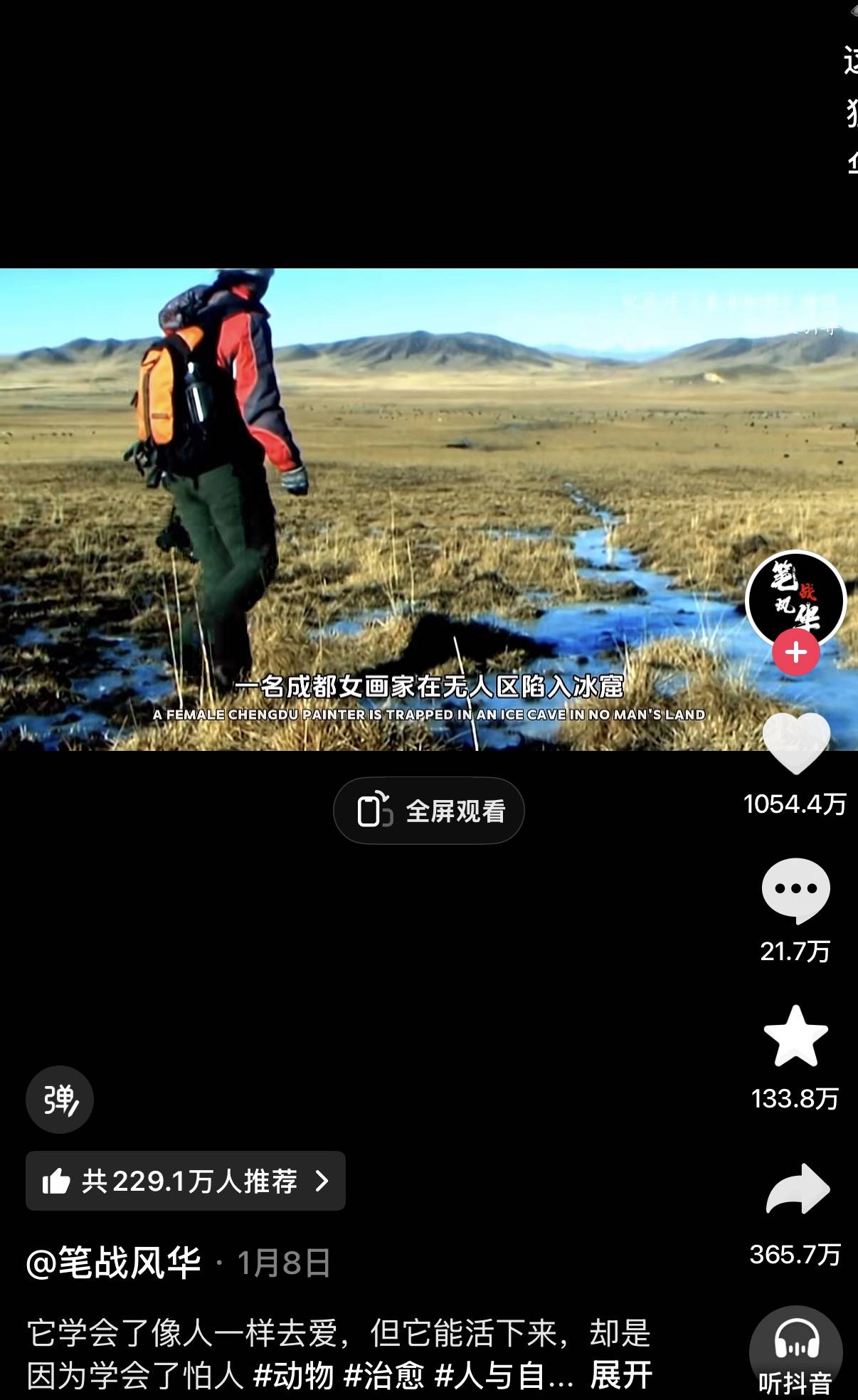Viewport: 858px width, 1400px height.
Task: Share this video with the arrow icon
Action: pos(797,1189)
